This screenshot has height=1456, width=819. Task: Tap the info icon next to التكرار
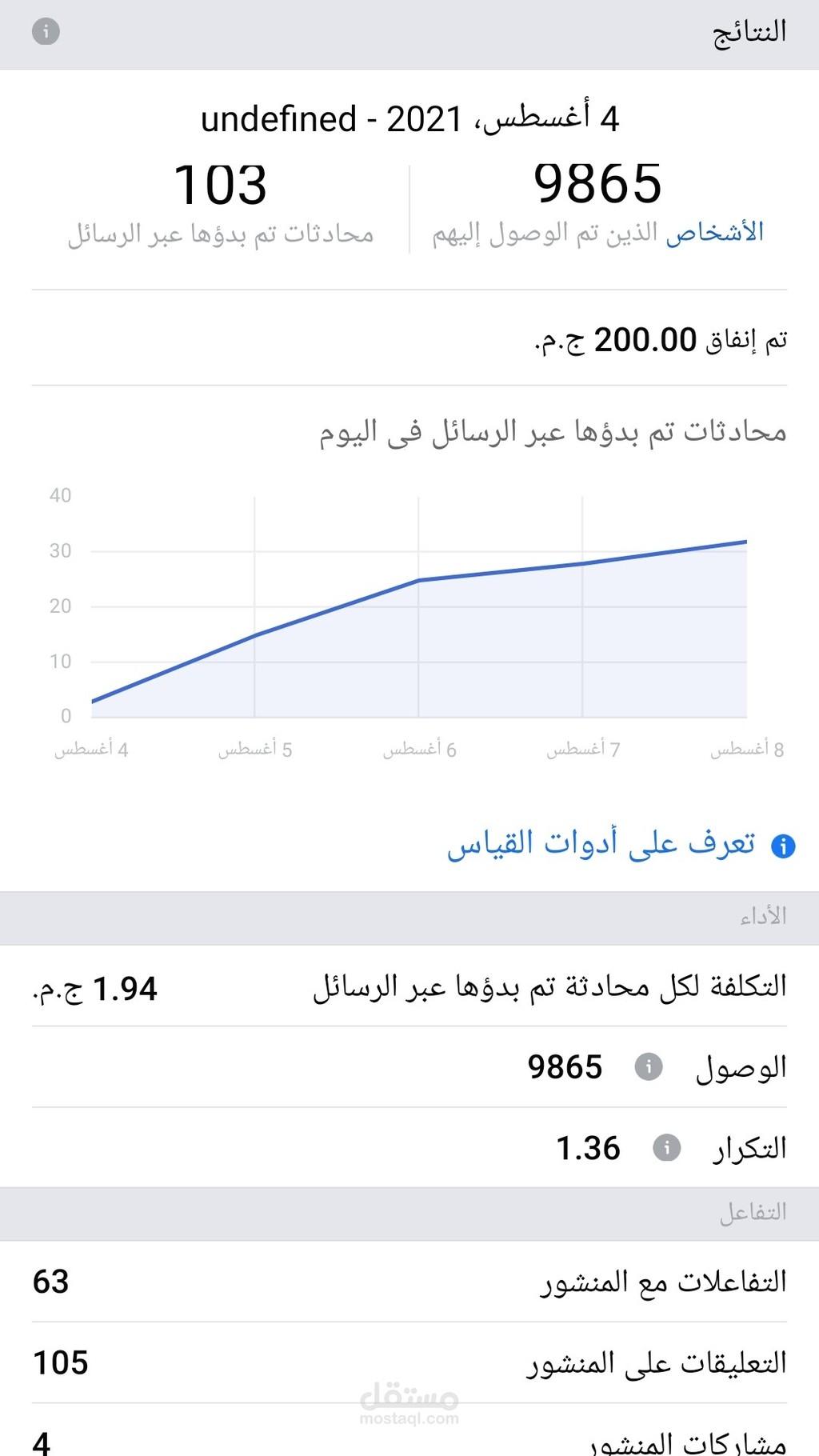click(667, 1147)
